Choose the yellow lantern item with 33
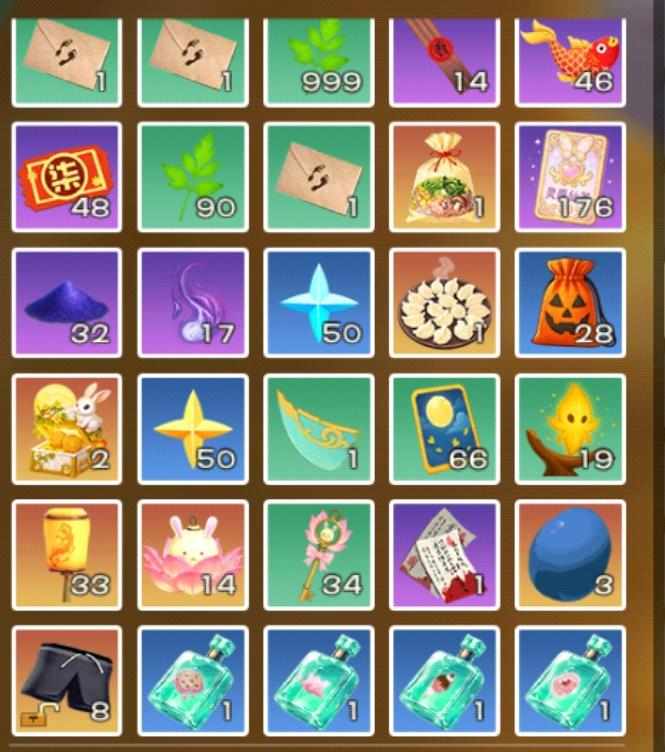Viewport: 665px width, 752px height. 67,556
